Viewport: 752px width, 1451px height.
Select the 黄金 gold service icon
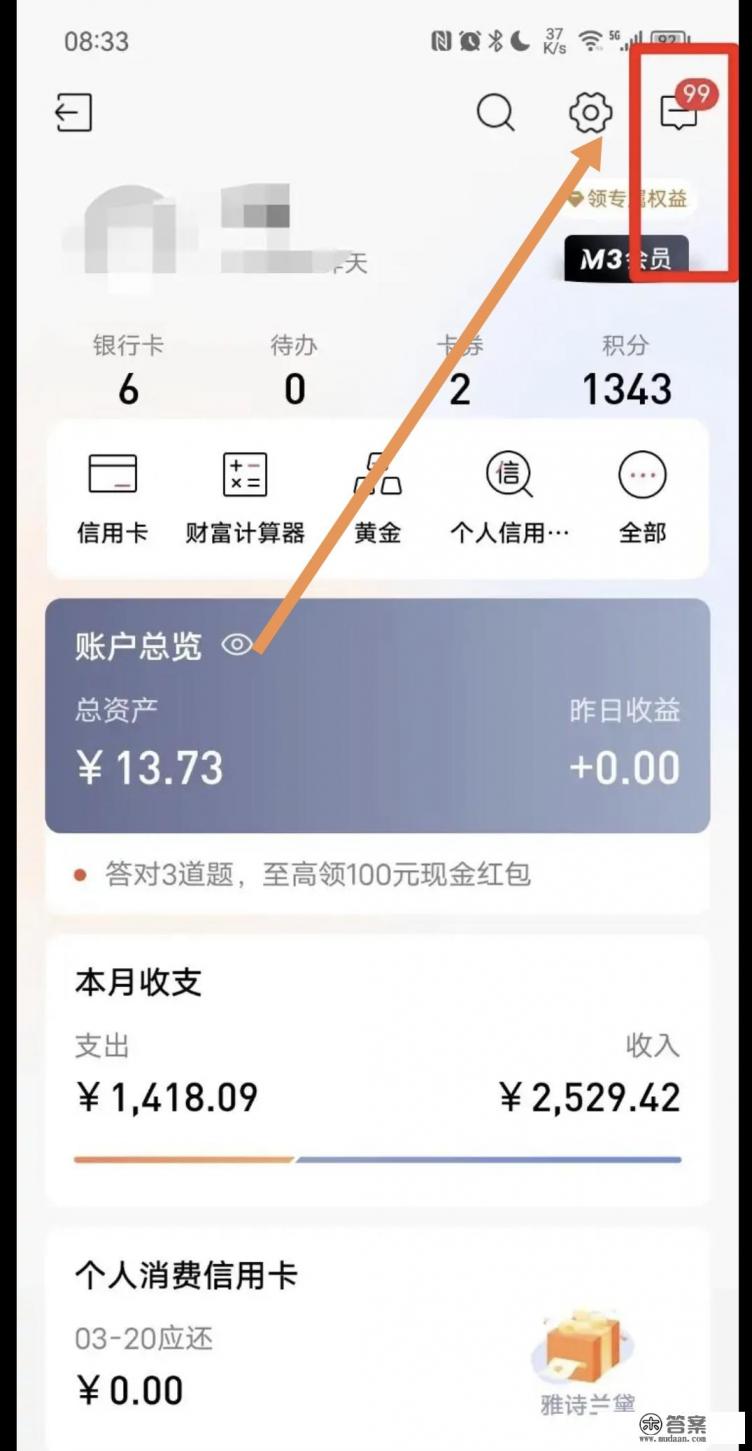point(378,497)
